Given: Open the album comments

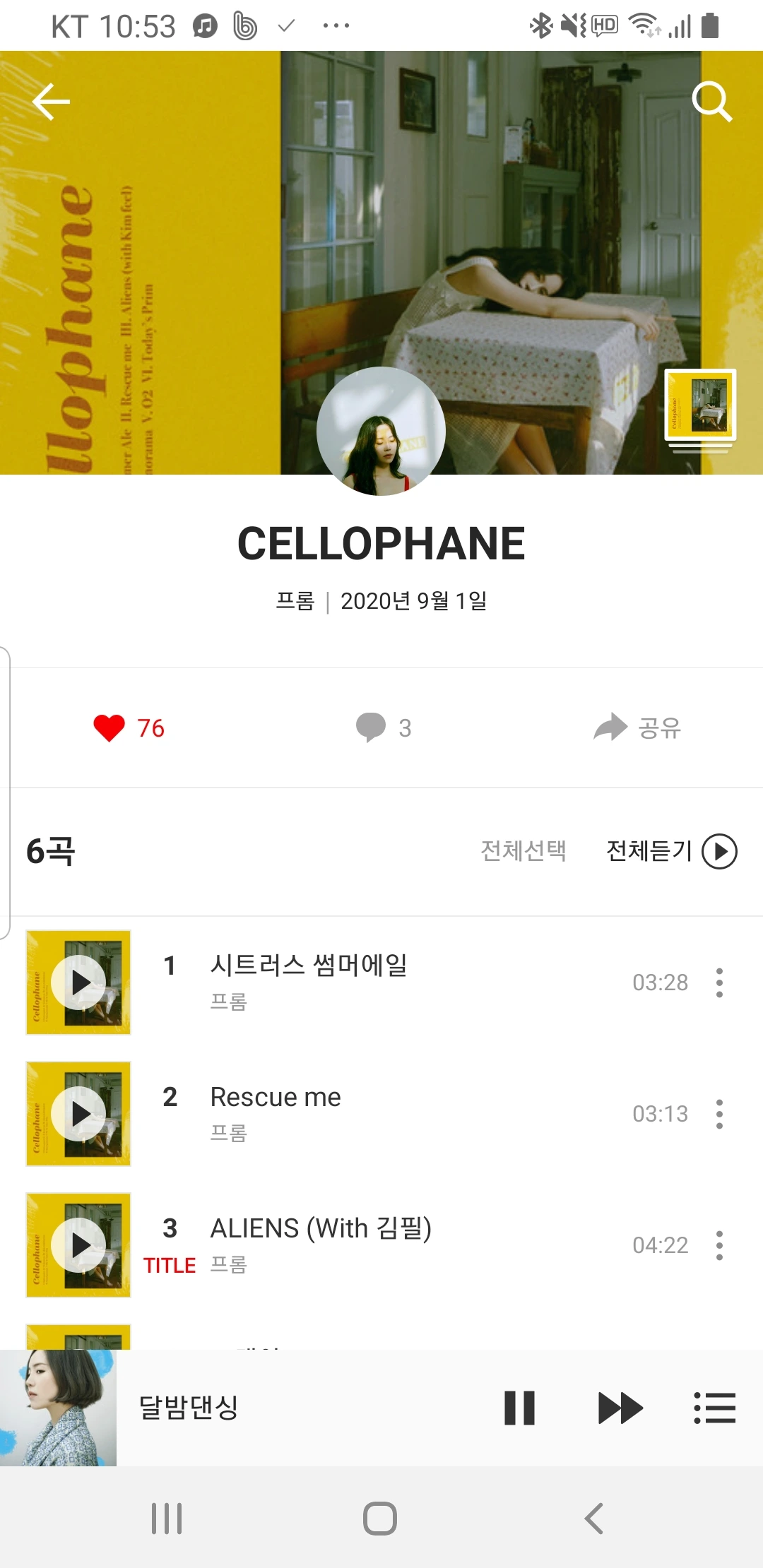Looking at the screenshot, I should point(382,728).
